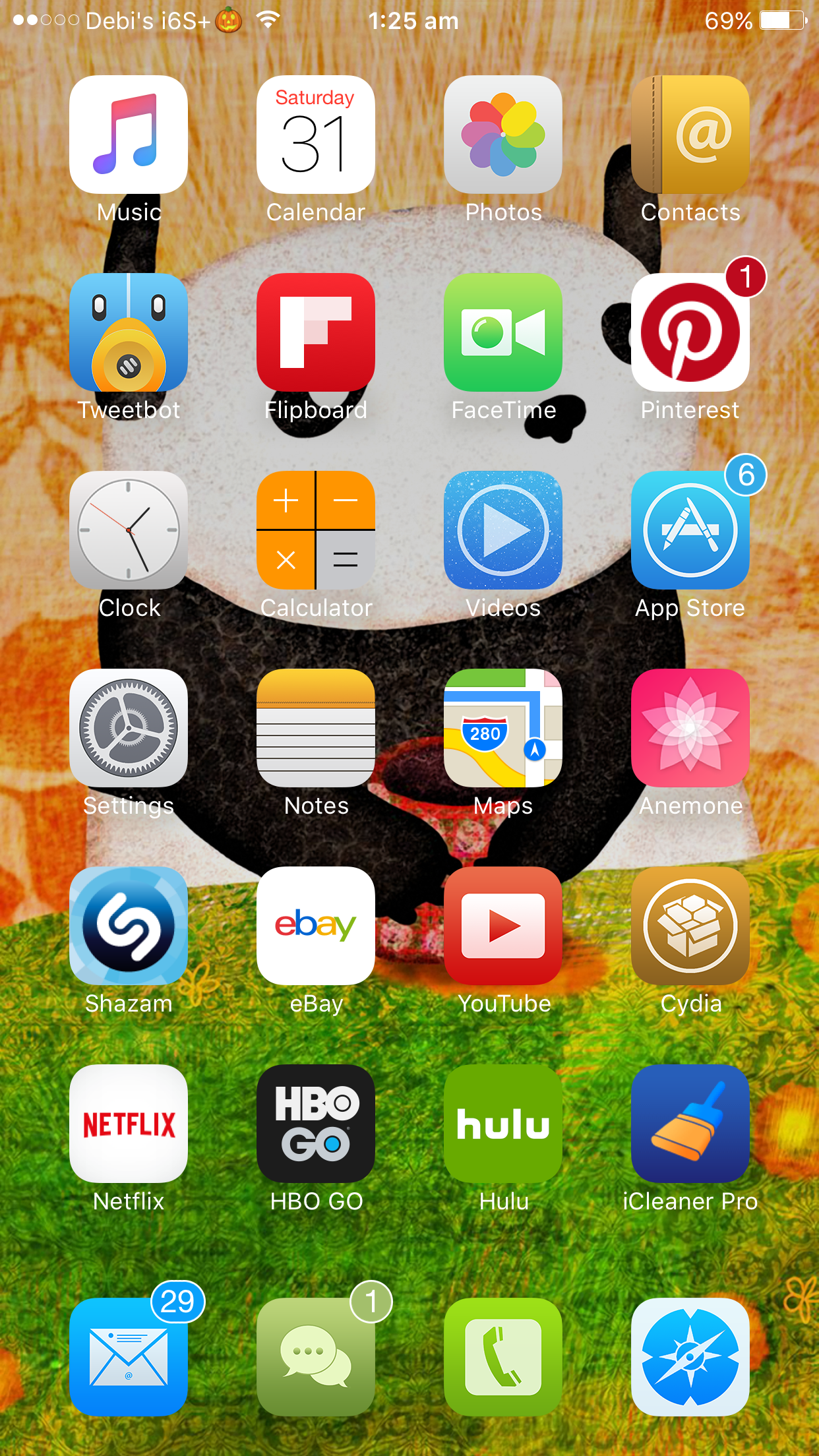Open Contacts
Image resolution: width=819 pixels, height=1456 pixels.
690,135
